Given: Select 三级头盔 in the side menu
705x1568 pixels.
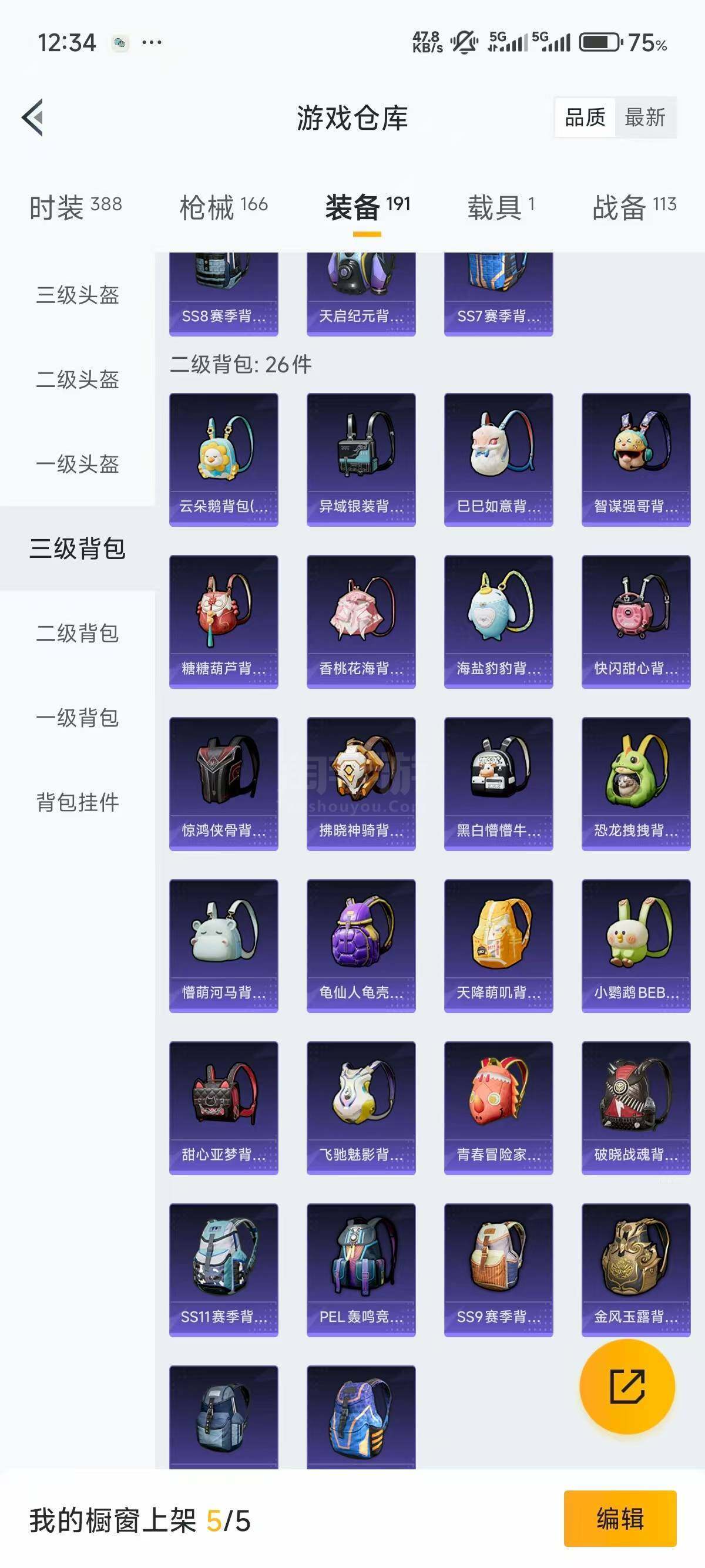Looking at the screenshot, I should [78, 295].
